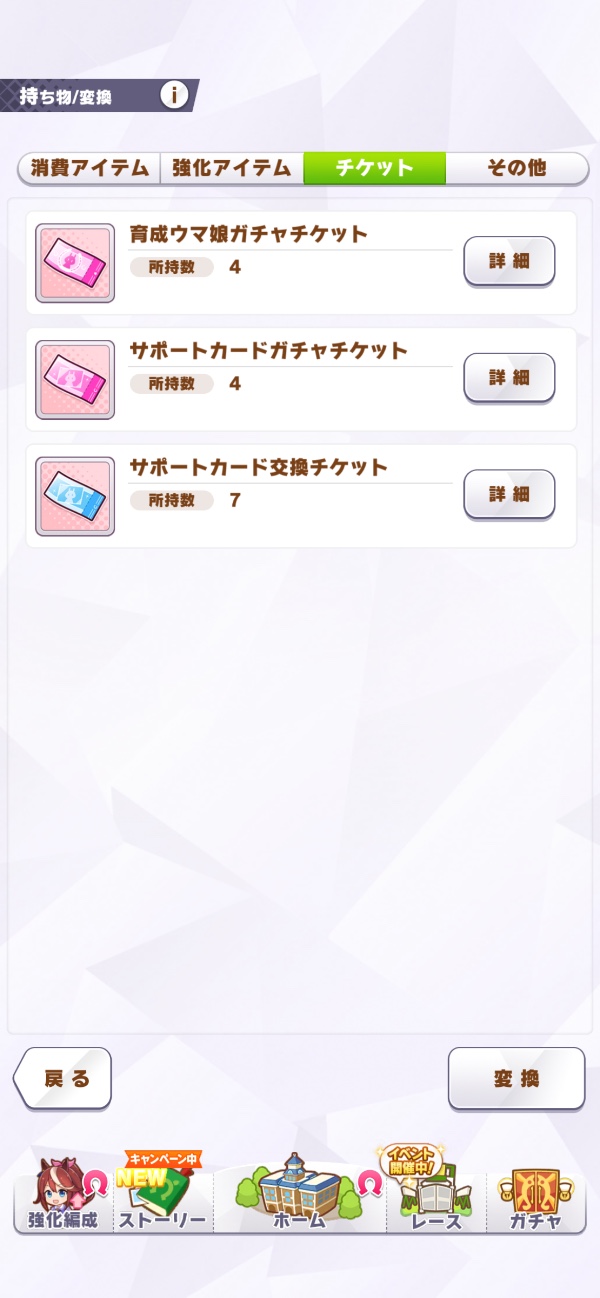Select the チケット tab
This screenshot has height=1298, width=600.
[375, 168]
